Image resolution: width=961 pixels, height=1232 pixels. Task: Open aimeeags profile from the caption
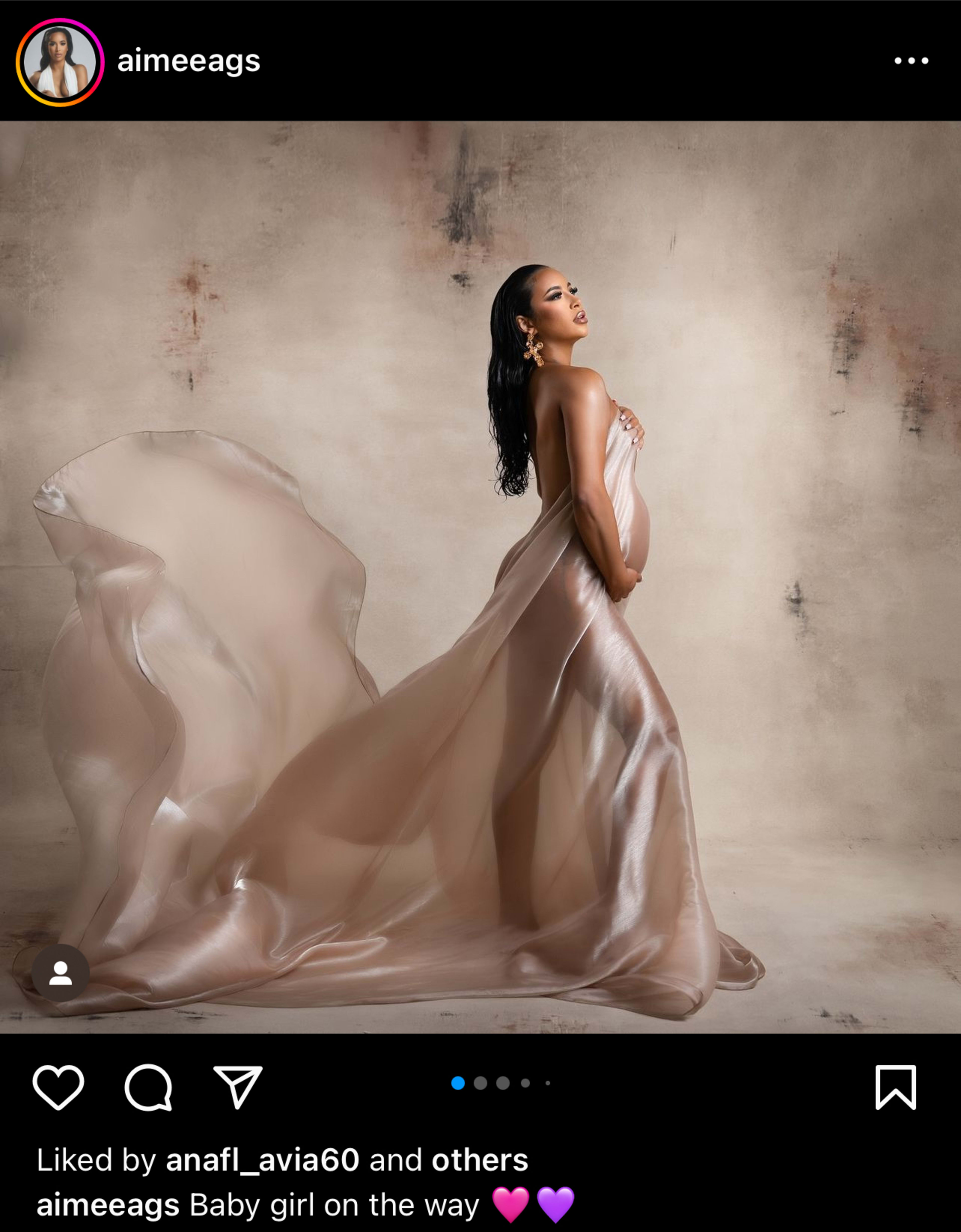[108, 1205]
